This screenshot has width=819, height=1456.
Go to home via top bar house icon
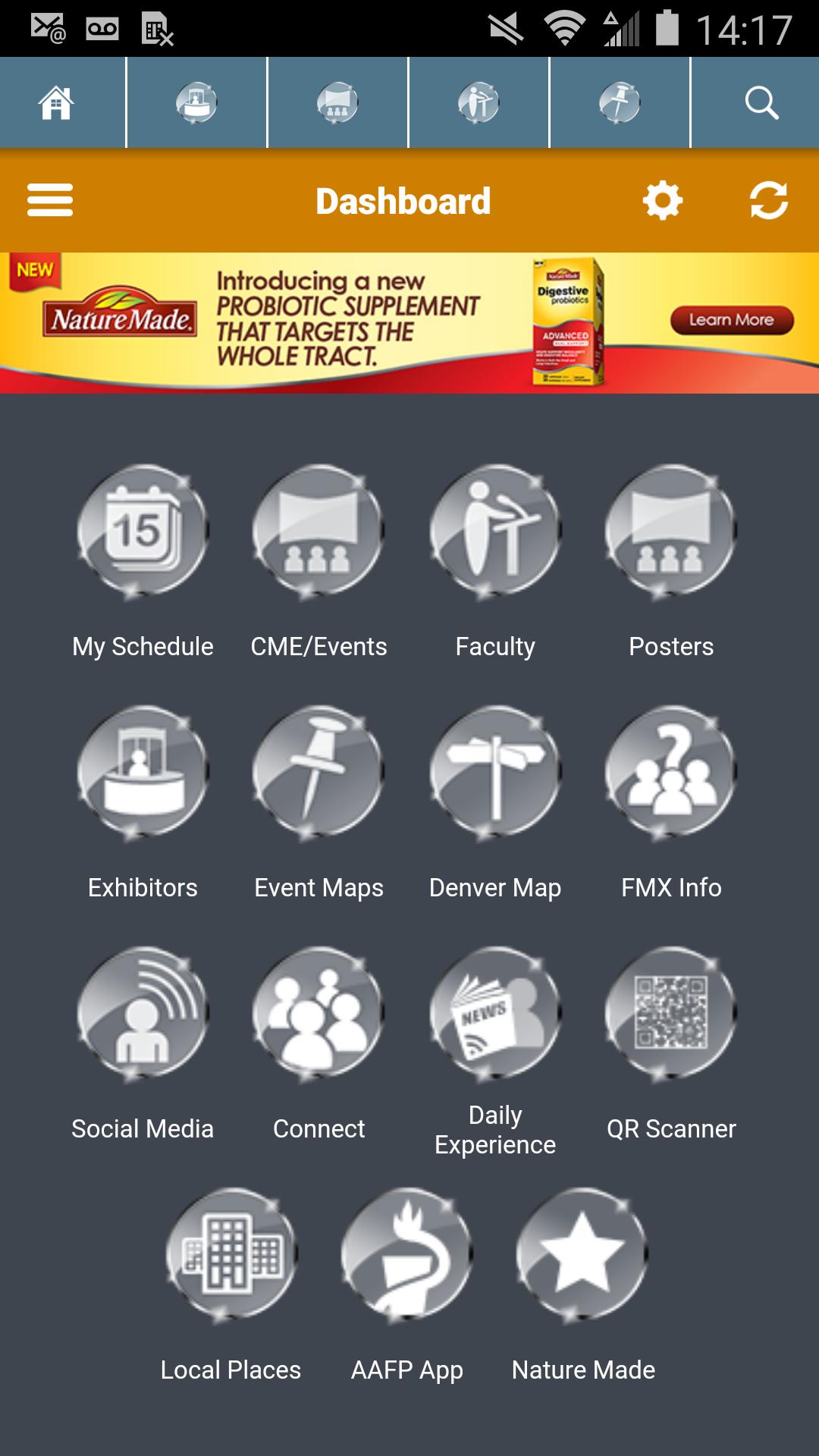[57, 102]
